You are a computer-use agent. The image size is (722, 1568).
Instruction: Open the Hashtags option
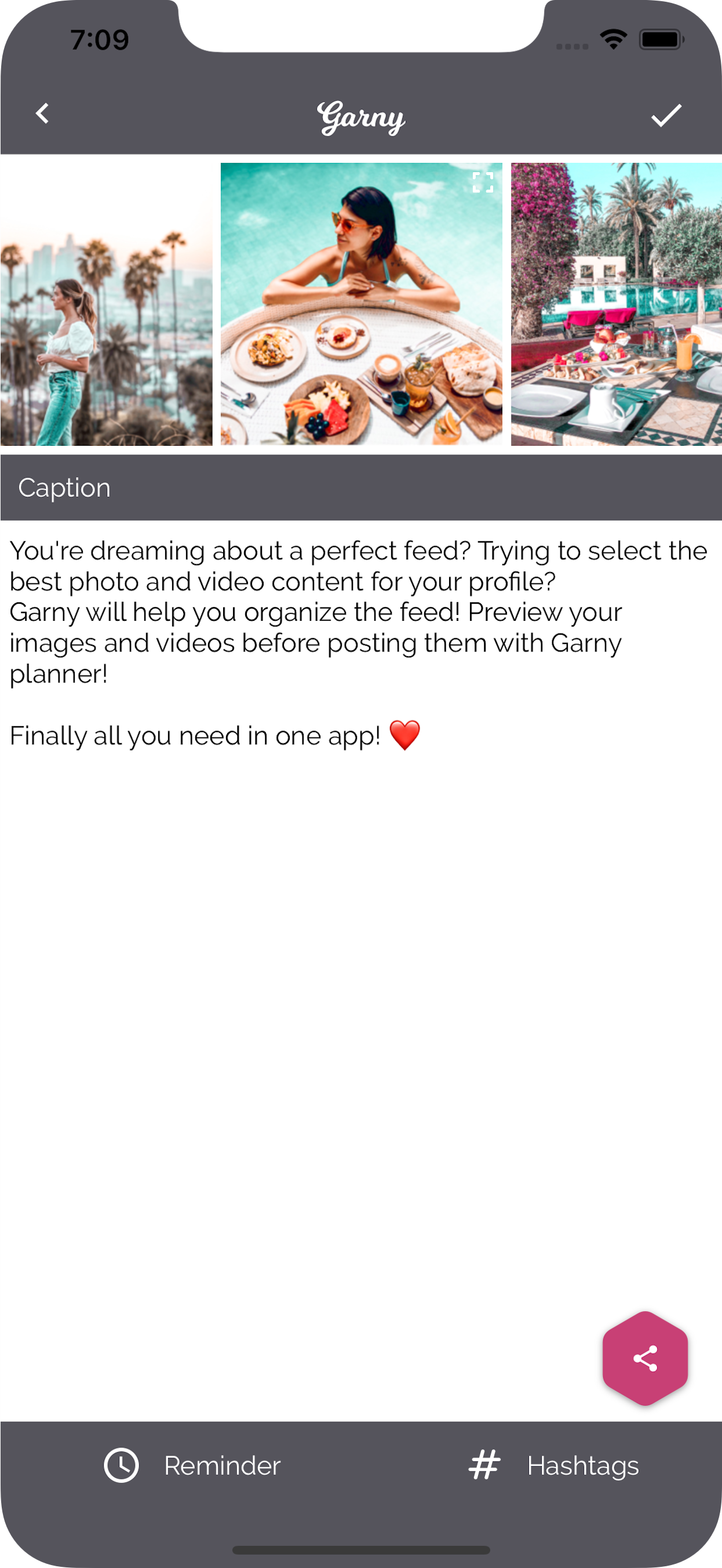553,1466
